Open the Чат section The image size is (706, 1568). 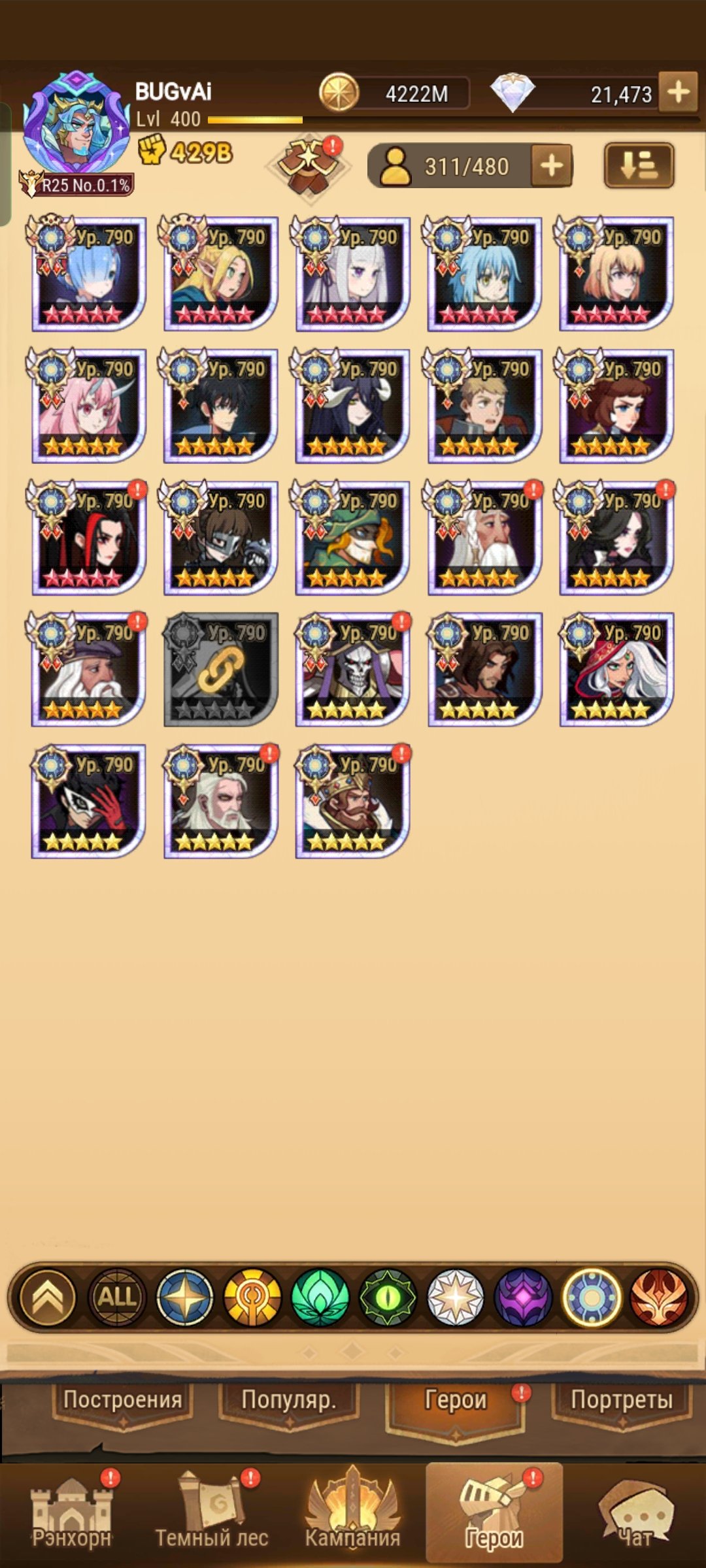635,1514
